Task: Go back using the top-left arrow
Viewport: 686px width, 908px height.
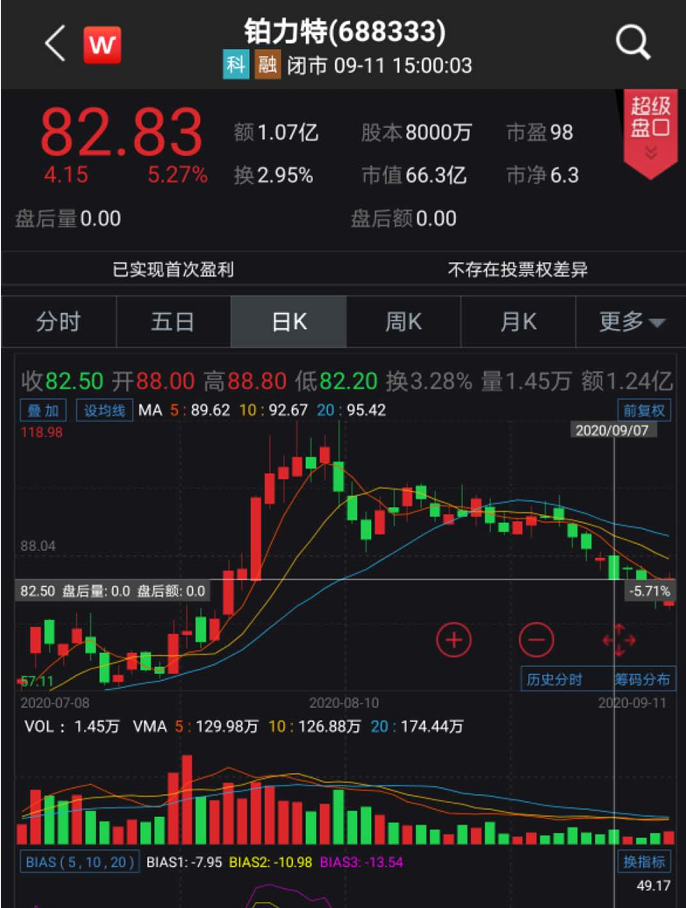Action: 55,44
